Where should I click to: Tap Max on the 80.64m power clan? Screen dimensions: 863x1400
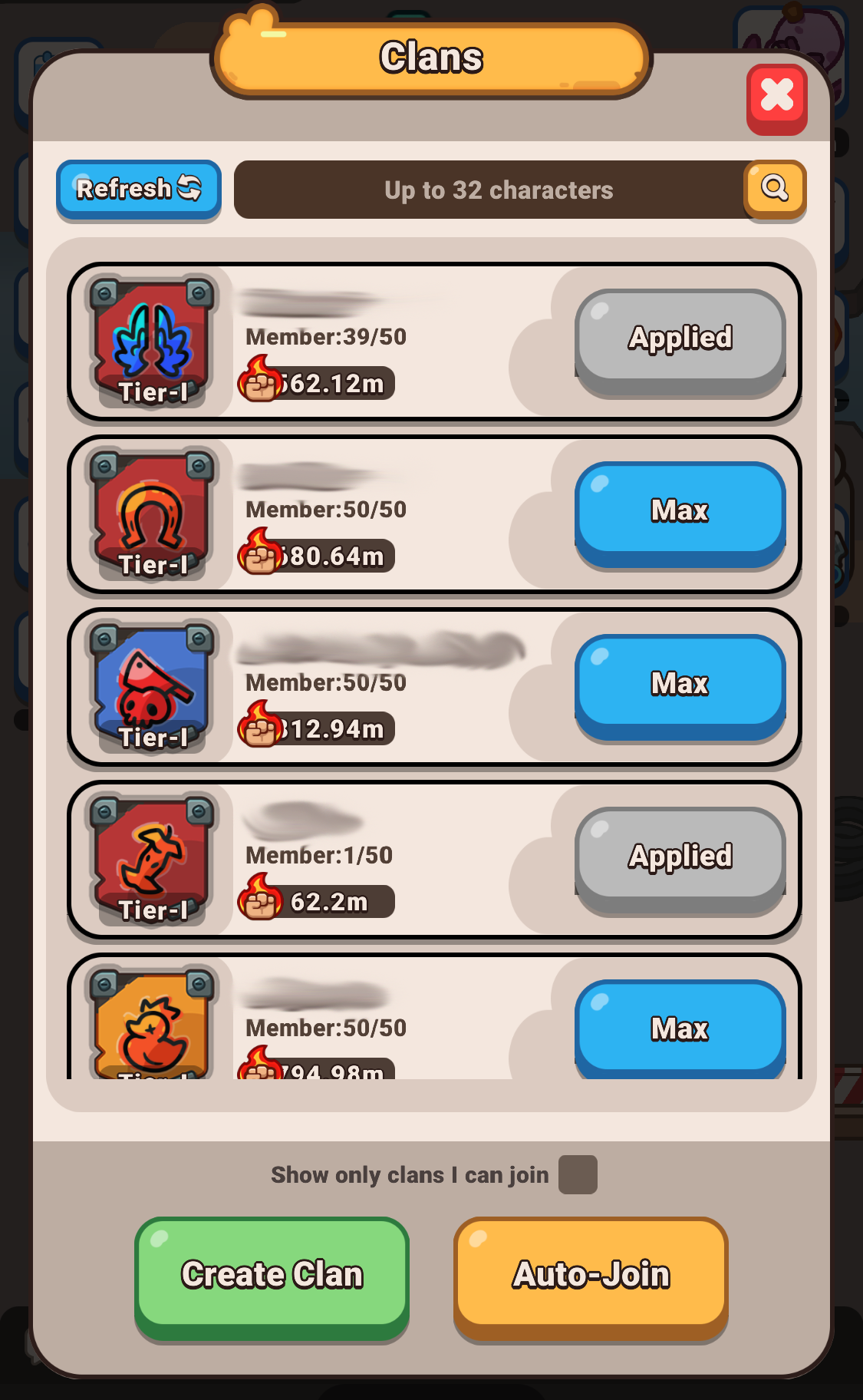tap(680, 511)
